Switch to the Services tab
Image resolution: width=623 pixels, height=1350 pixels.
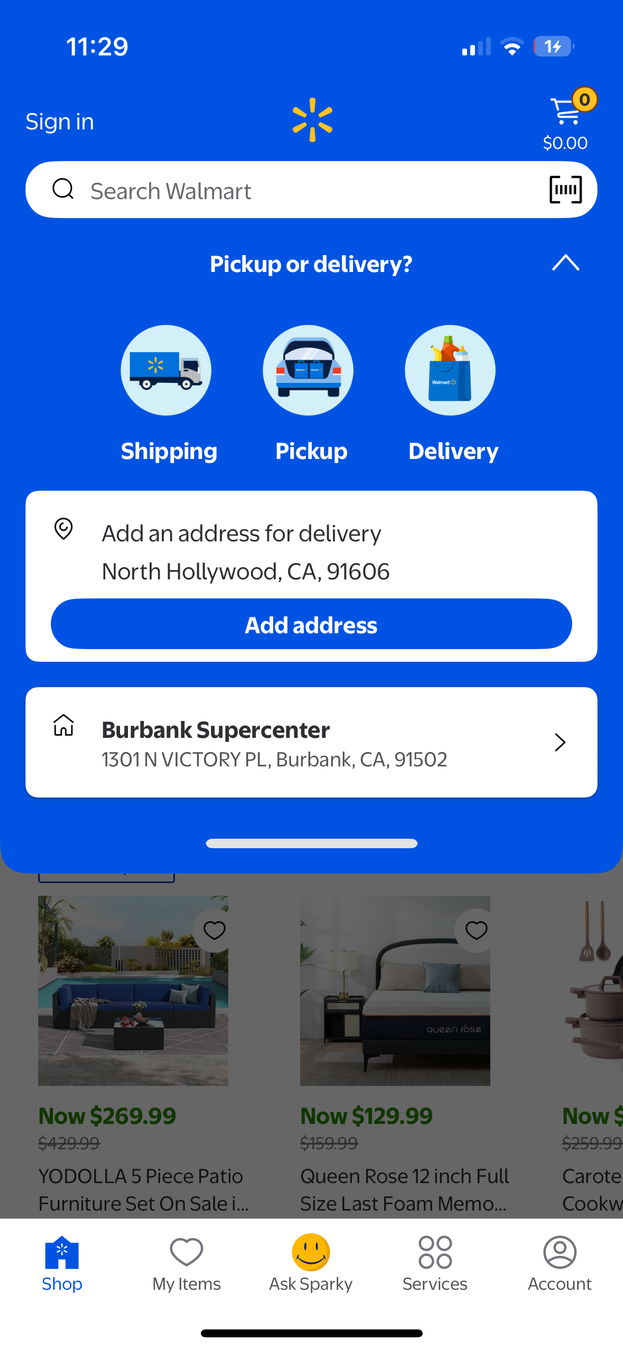(x=435, y=1263)
